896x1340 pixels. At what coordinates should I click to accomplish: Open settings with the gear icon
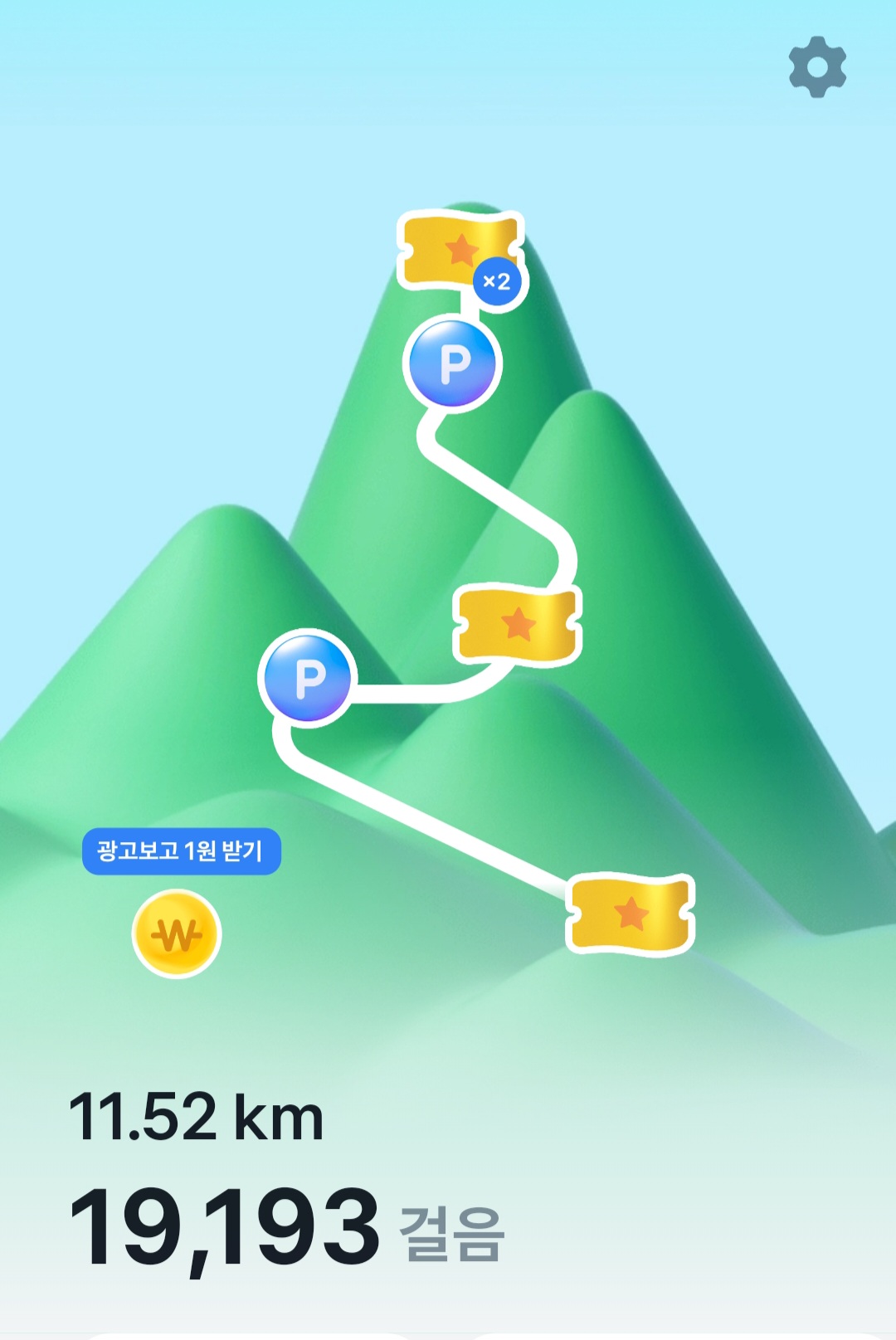(x=817, y=66)
